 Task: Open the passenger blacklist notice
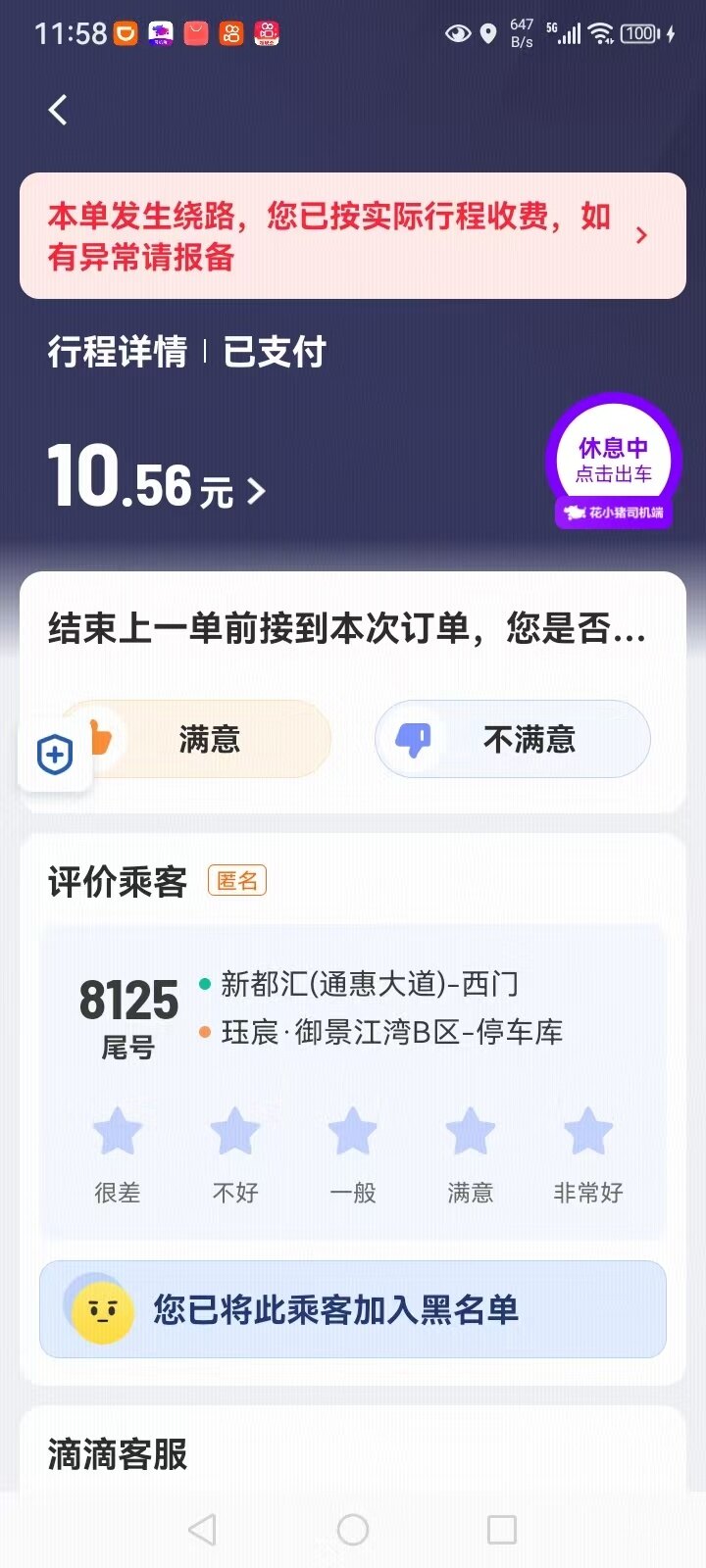click(x=353, y=1309)
